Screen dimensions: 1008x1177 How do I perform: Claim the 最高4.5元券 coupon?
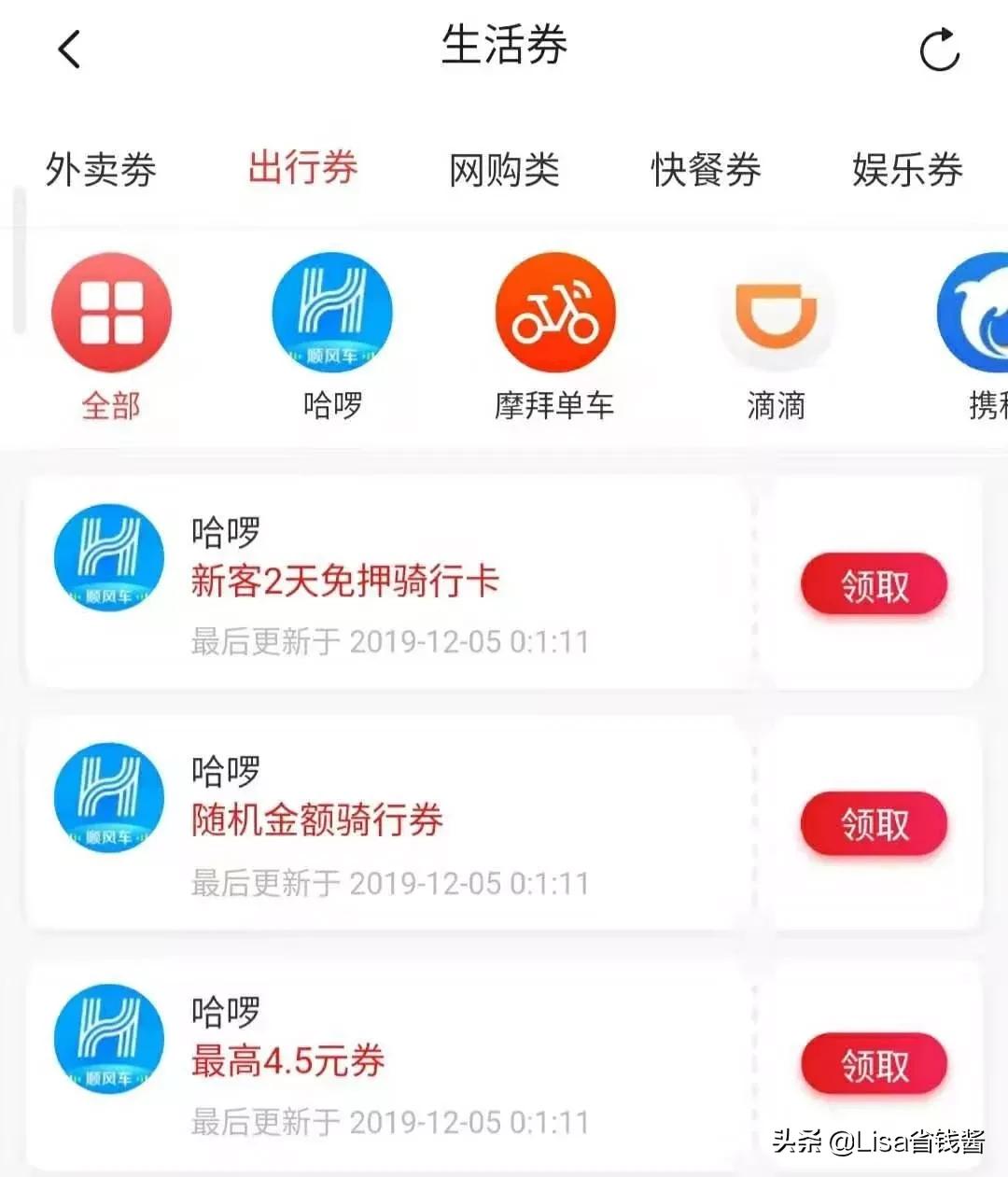(x=873, y=1064)
